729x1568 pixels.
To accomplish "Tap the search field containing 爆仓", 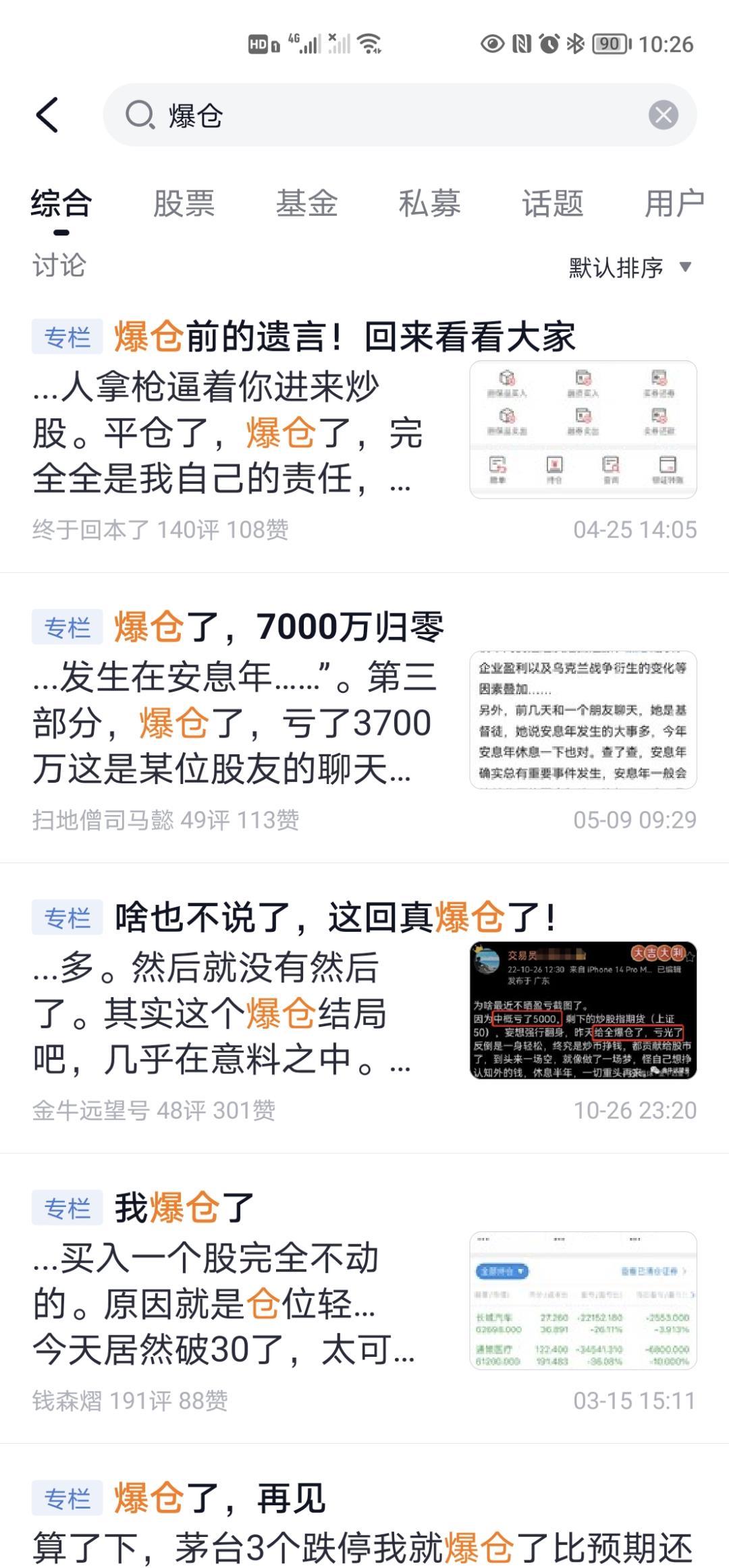I will 378,115.
